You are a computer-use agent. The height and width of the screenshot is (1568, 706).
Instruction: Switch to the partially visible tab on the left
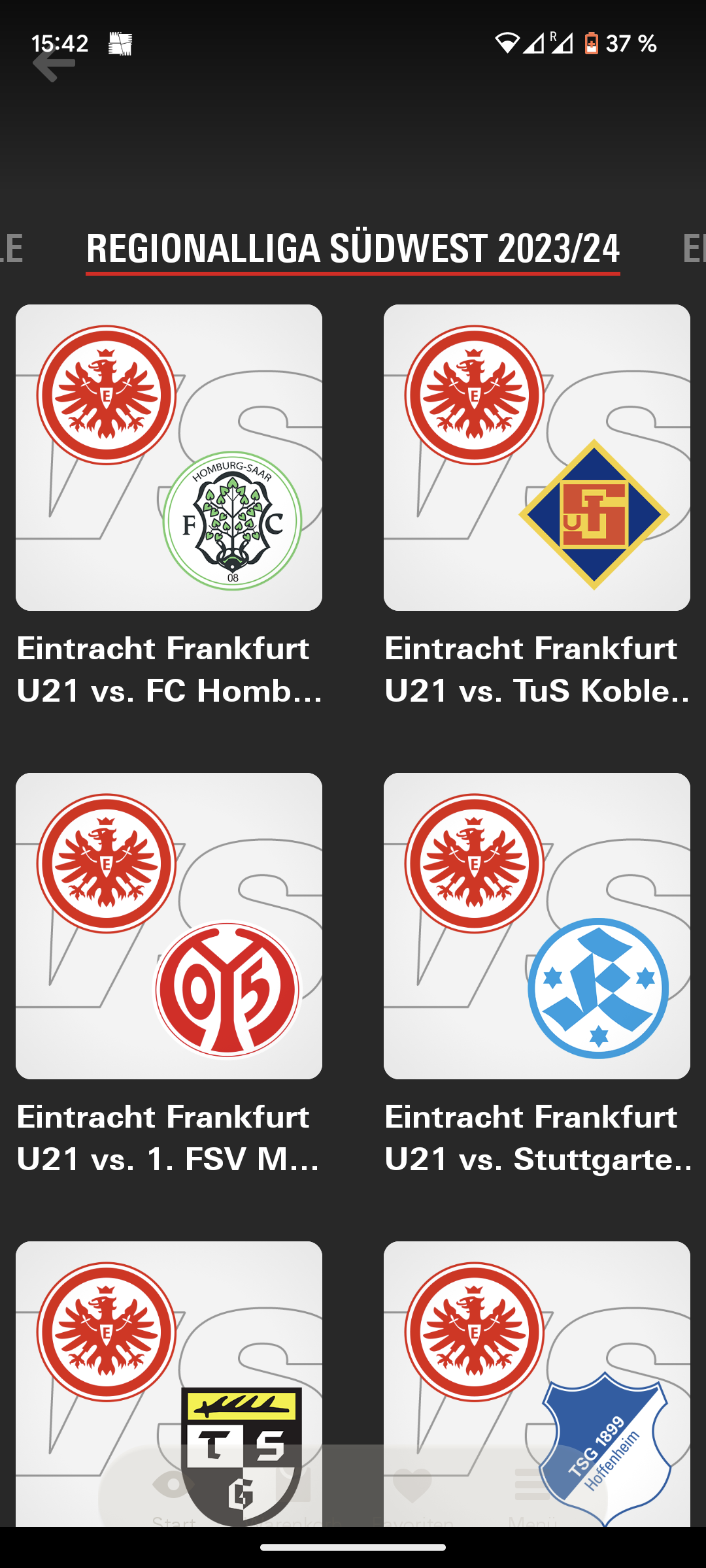click(x=12, y=248)
